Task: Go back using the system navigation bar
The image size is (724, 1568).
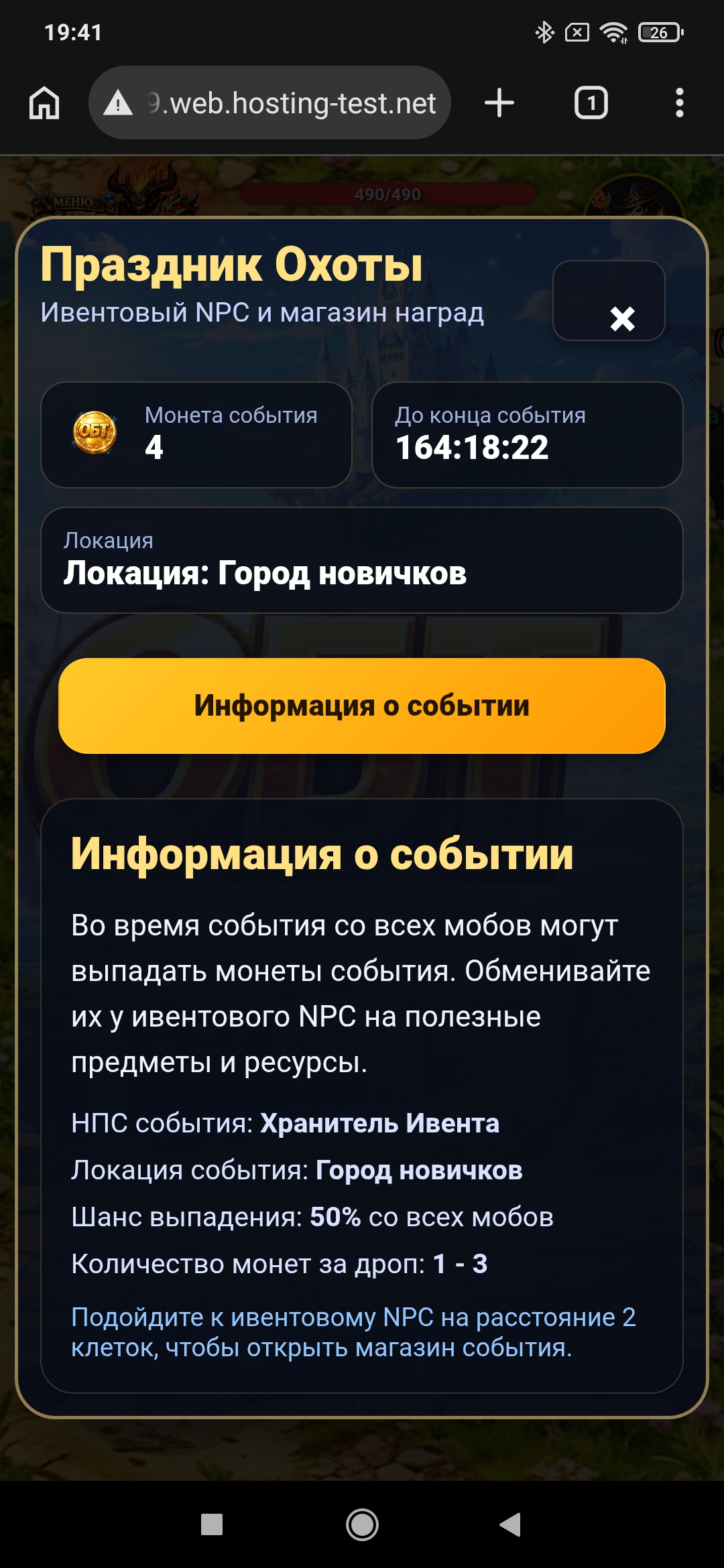Action: 511,1524
